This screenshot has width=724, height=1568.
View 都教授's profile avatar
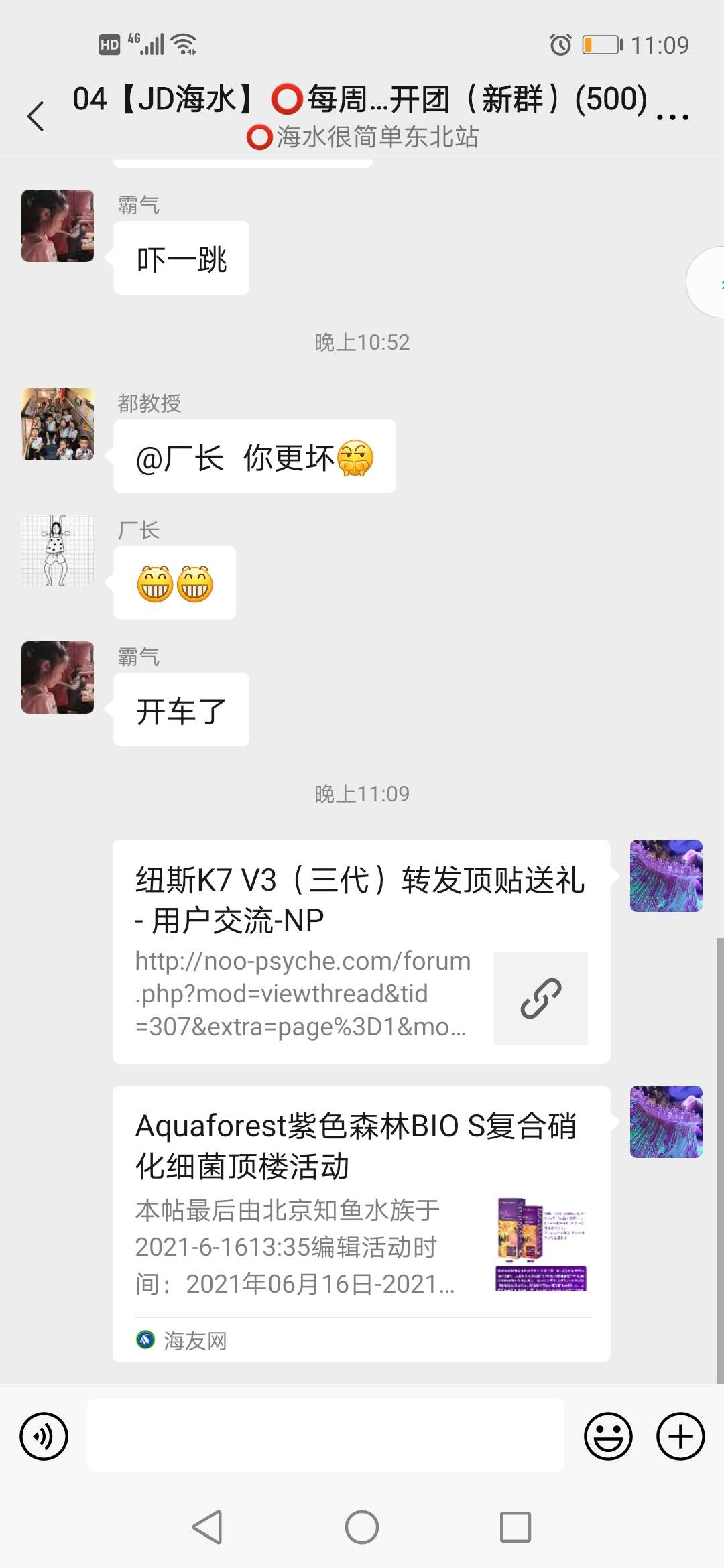58,424
